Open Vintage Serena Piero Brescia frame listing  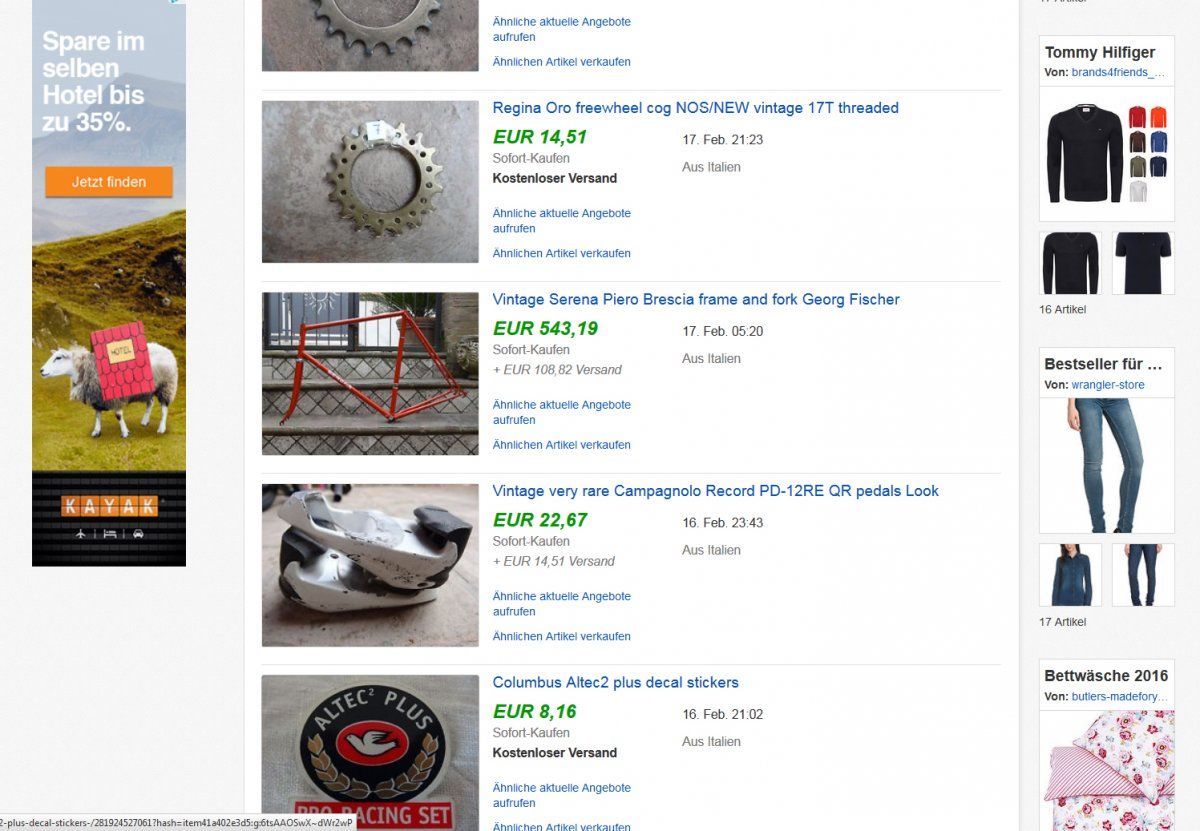click(695, 299)
